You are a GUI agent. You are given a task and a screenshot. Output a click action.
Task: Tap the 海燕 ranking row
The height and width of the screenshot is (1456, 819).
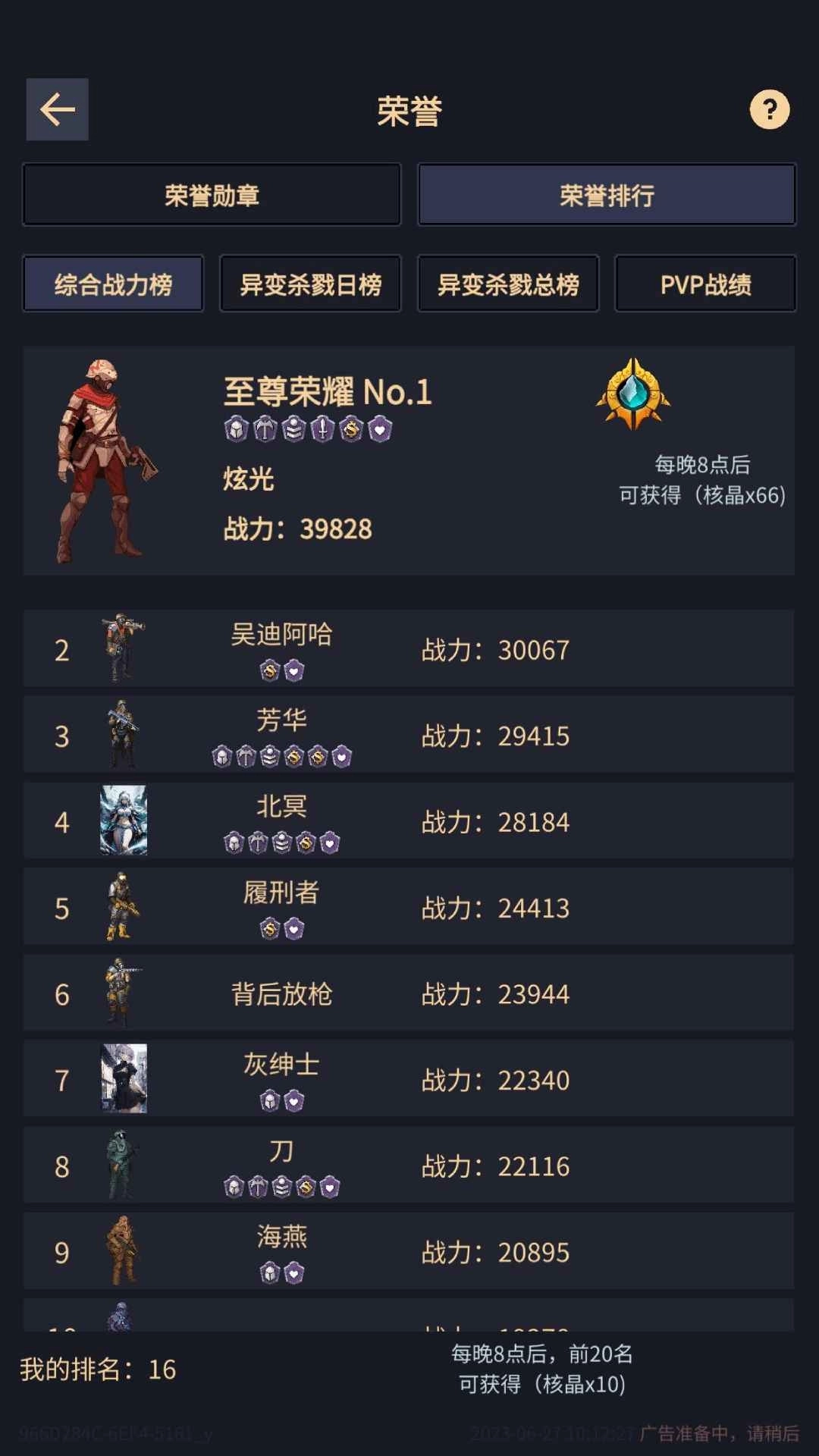[409, 1251]
